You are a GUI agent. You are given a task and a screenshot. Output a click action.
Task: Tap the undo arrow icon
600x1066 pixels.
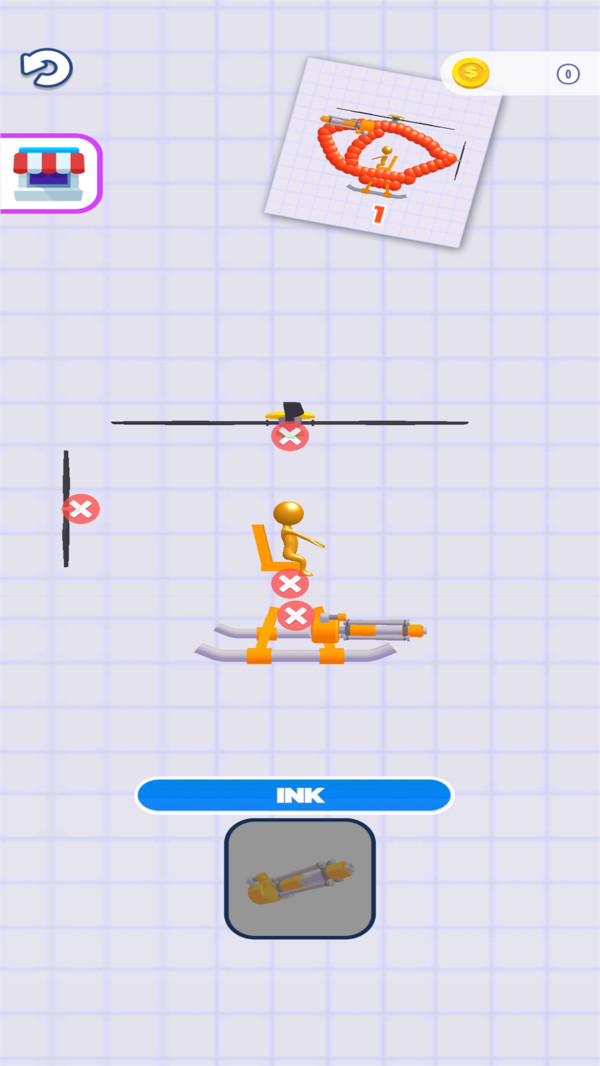click(x=46, y=67)
